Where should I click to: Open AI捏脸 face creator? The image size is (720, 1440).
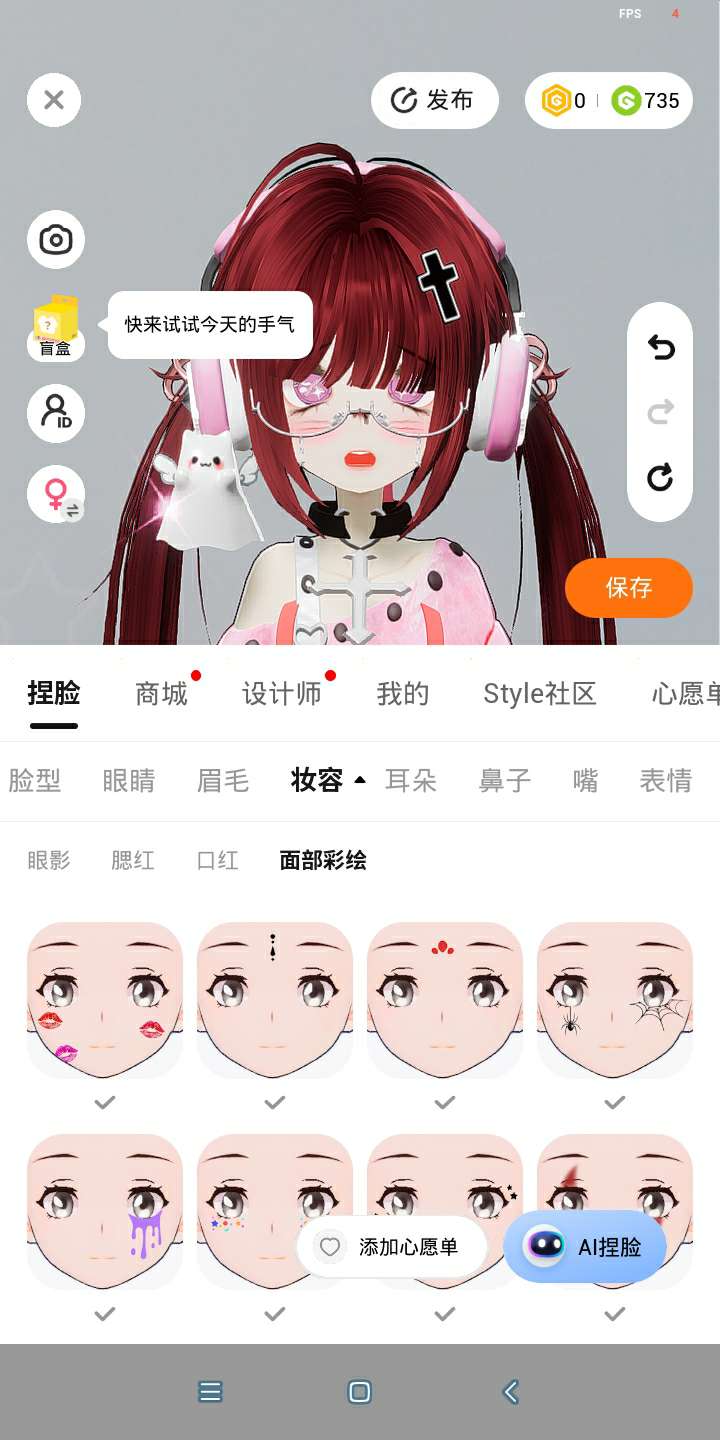pos(585,1247)
